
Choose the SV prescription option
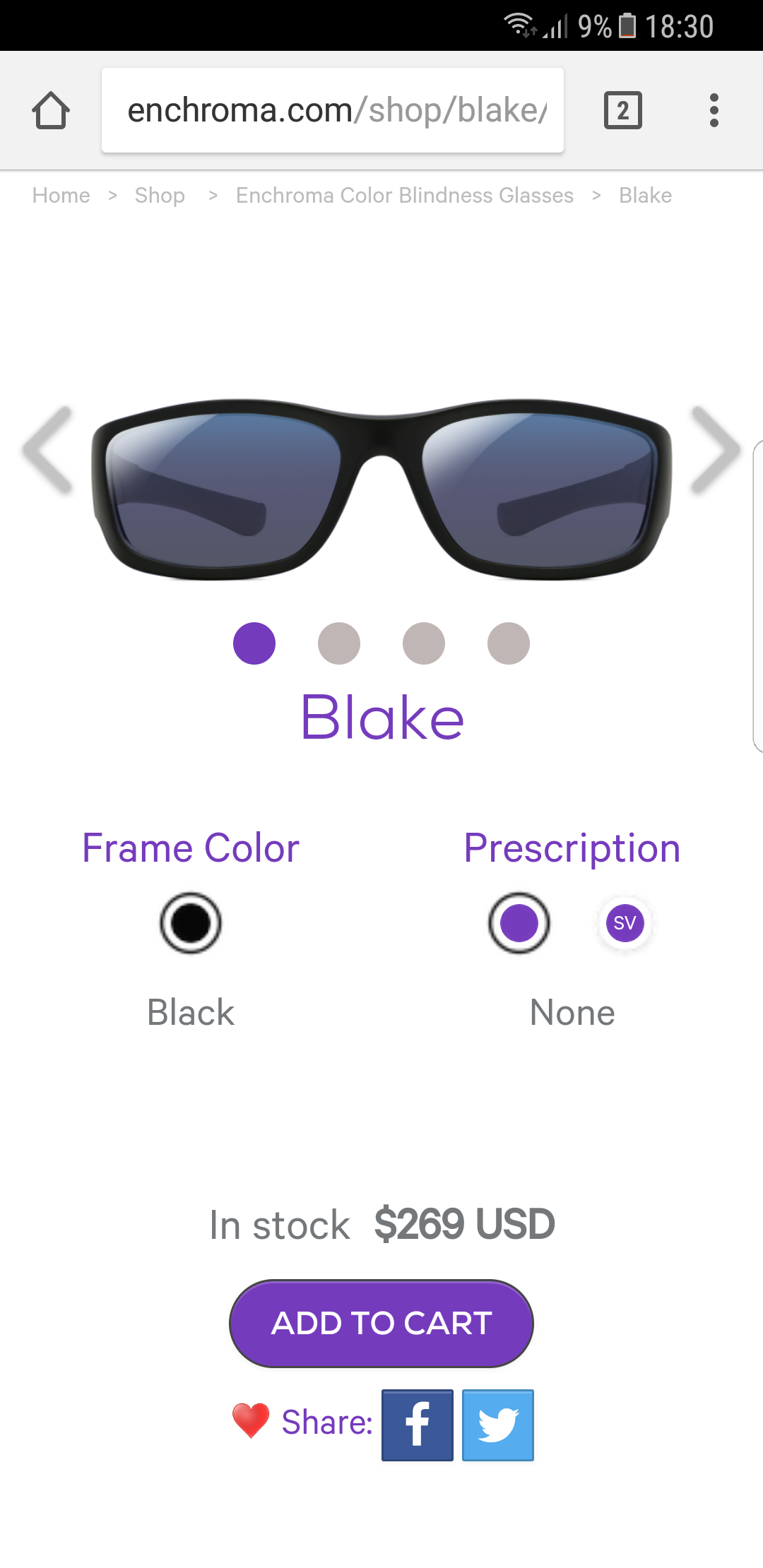click(625, 923)
